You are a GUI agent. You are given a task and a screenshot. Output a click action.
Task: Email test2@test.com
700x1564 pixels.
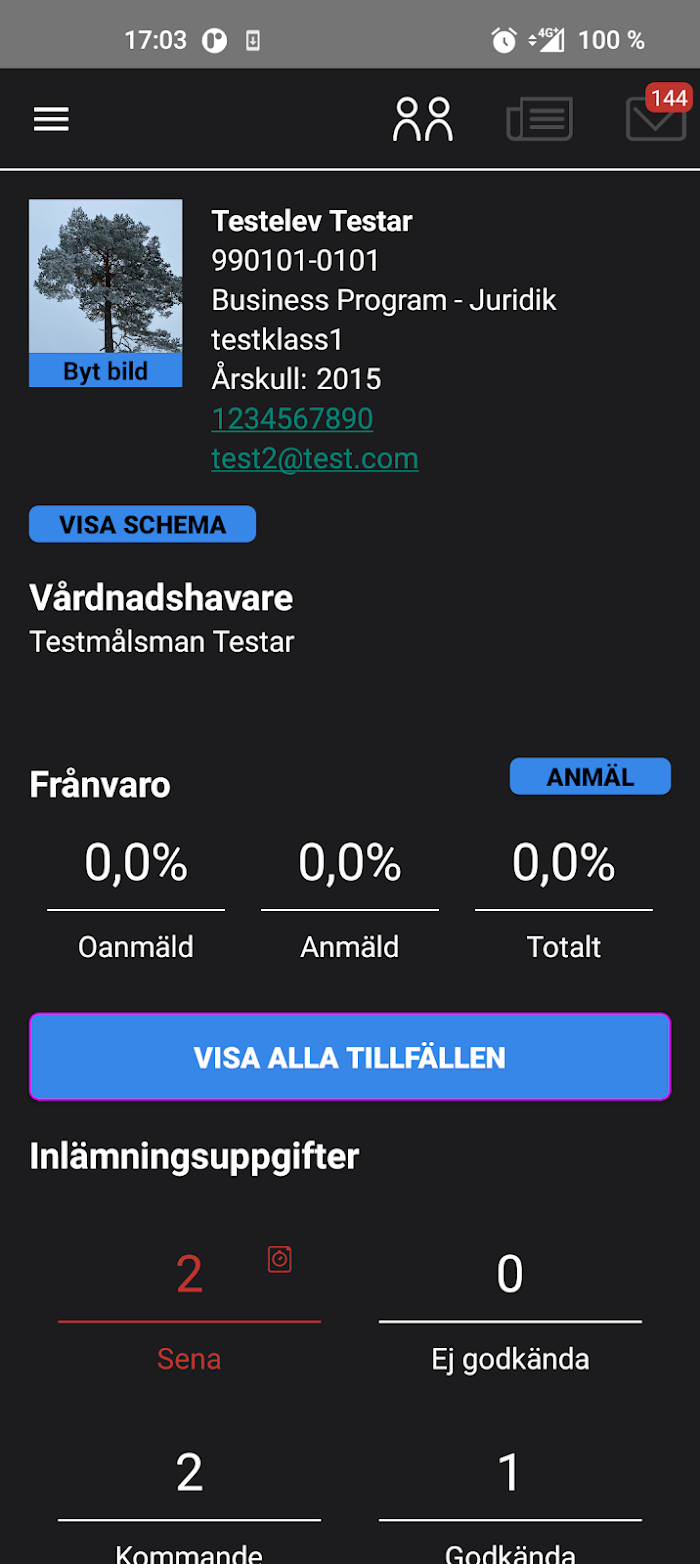click(x=315, y=459)
